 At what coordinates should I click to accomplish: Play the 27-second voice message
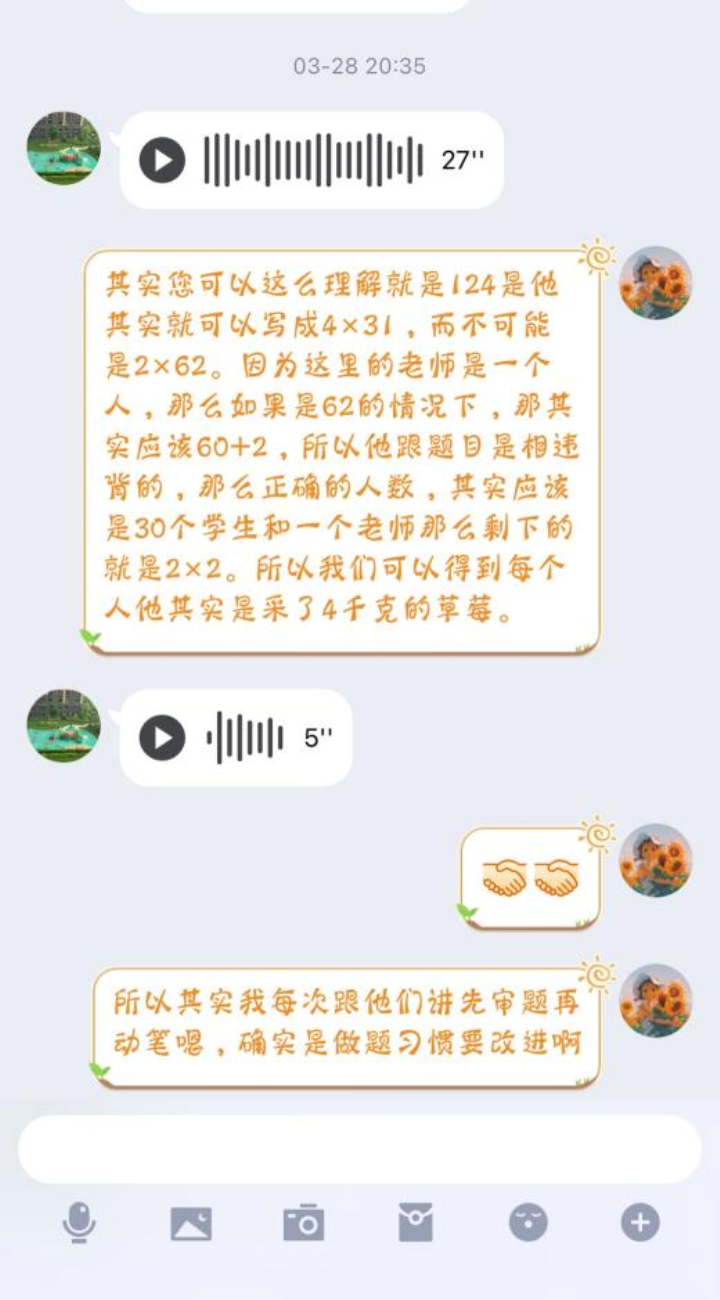click(162, 160)
